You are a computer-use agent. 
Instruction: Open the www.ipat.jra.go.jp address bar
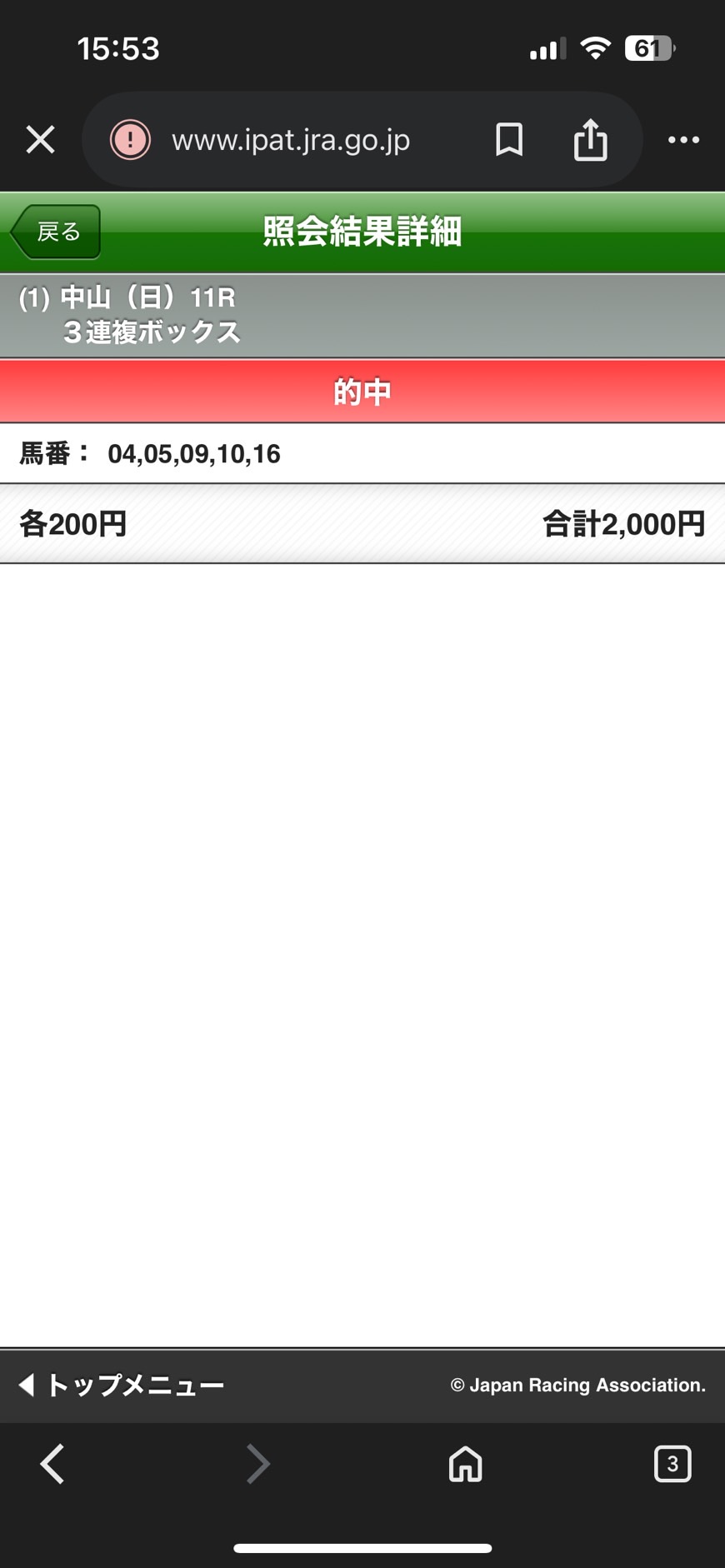click(290, 140)
